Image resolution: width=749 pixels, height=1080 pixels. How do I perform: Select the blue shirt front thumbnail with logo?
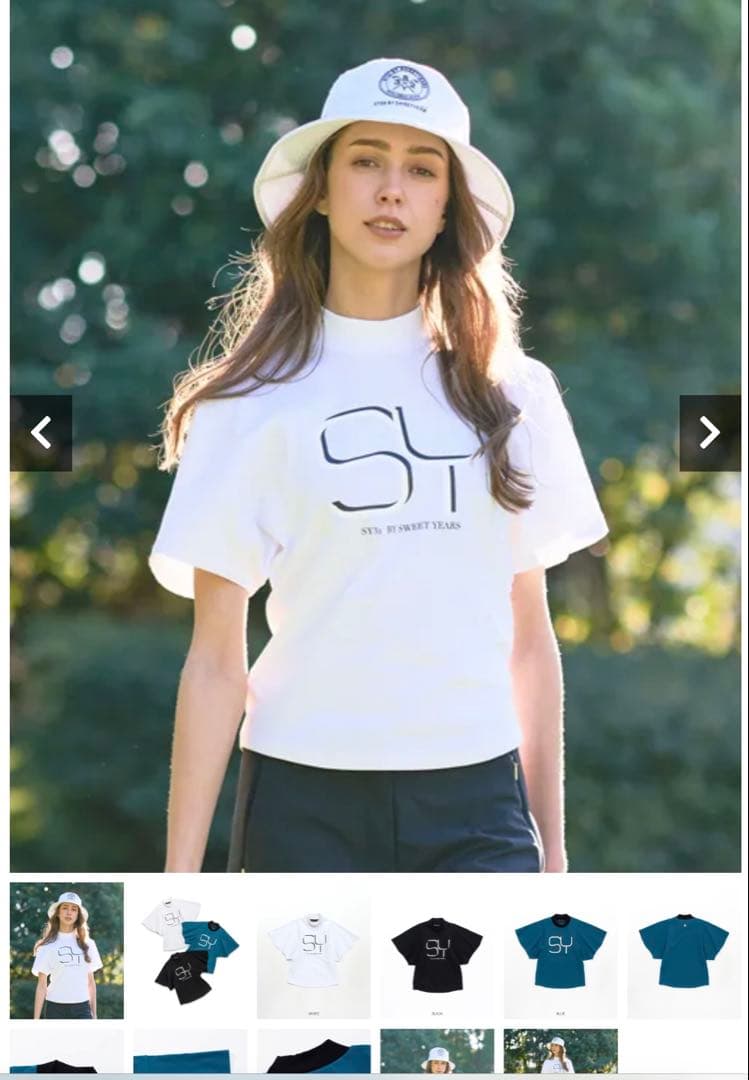point(560,950)
